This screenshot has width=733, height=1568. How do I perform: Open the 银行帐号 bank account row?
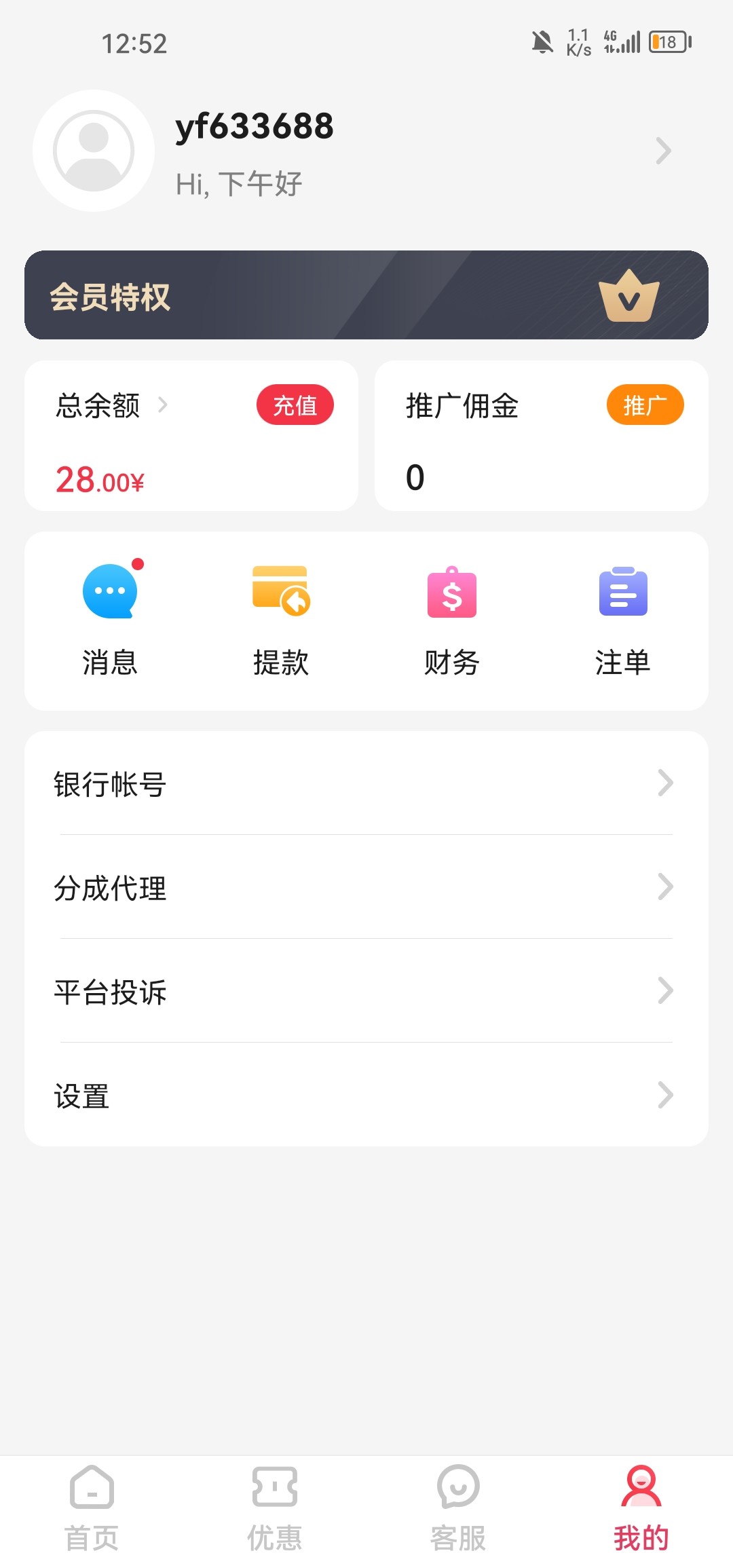coord(366,783)
